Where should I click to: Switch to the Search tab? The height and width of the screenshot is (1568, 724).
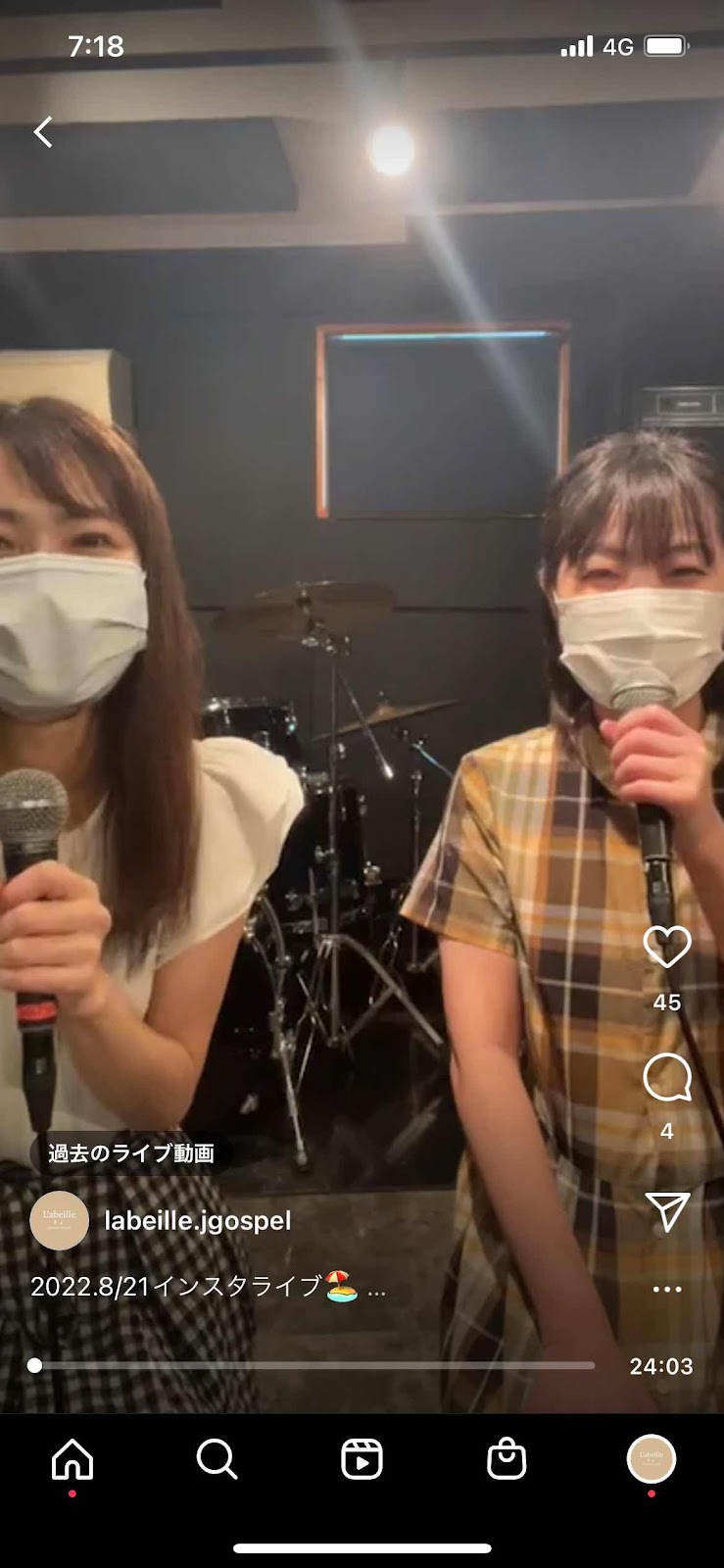(217, 1460)
